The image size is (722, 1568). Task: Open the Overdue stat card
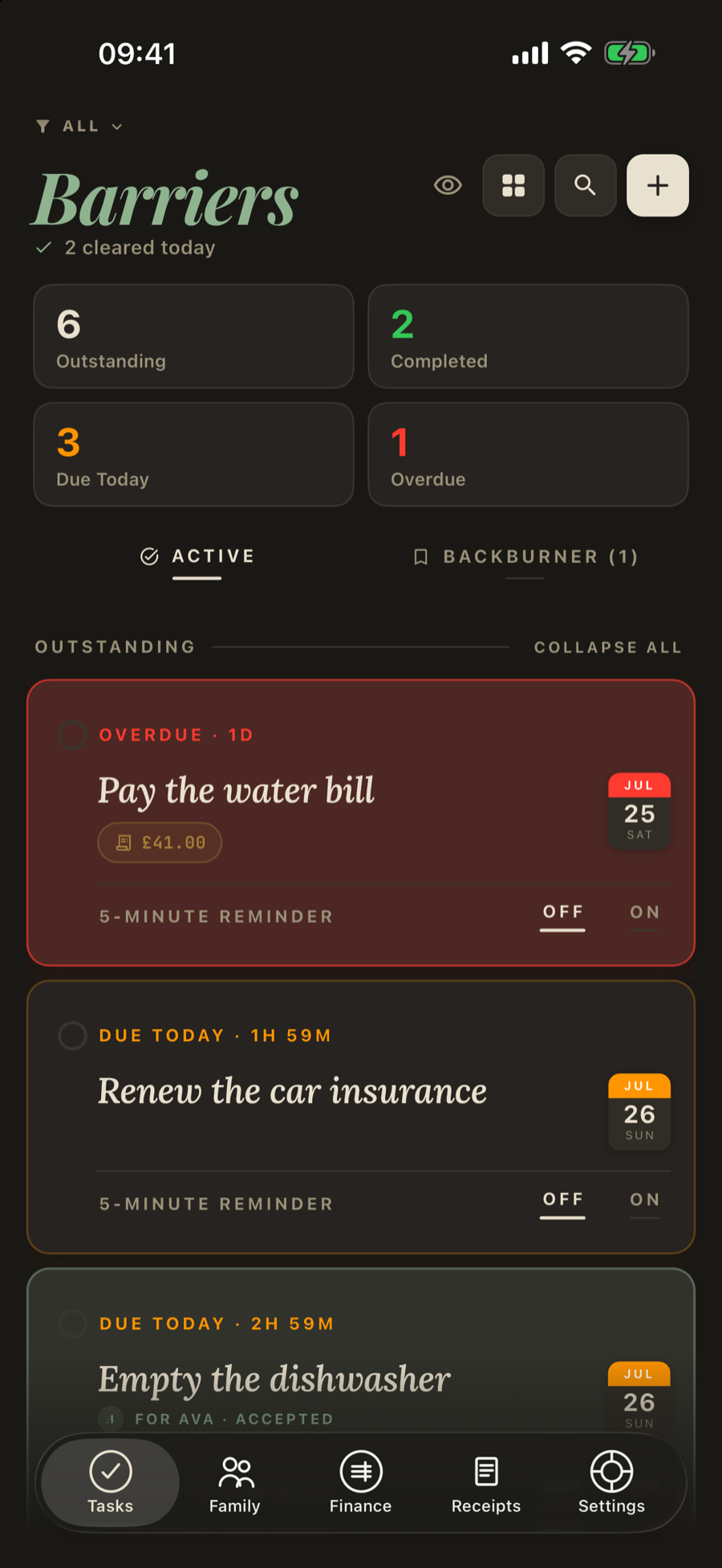pos(528,454)
